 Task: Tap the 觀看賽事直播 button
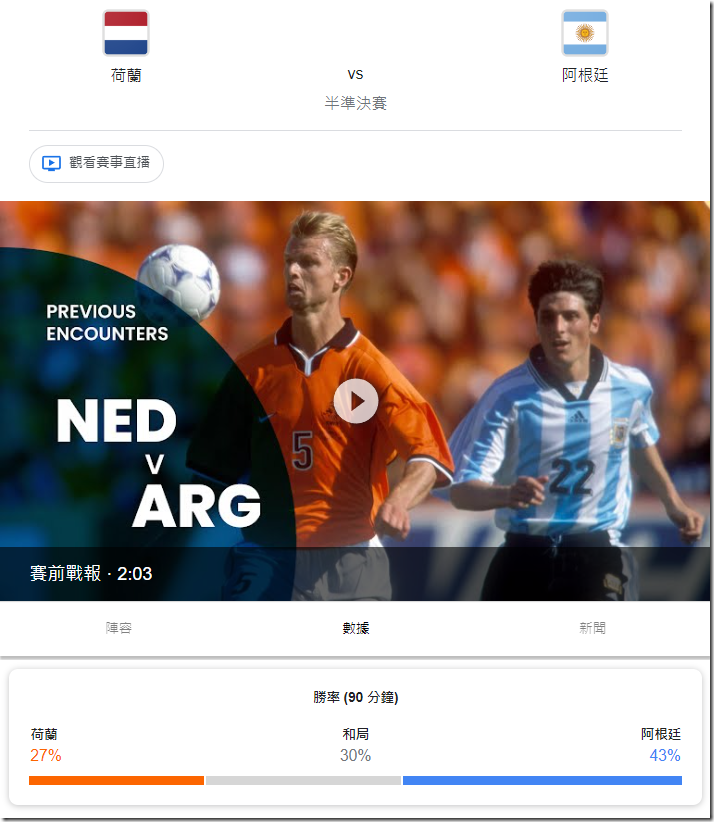click(x=96, y=163)
